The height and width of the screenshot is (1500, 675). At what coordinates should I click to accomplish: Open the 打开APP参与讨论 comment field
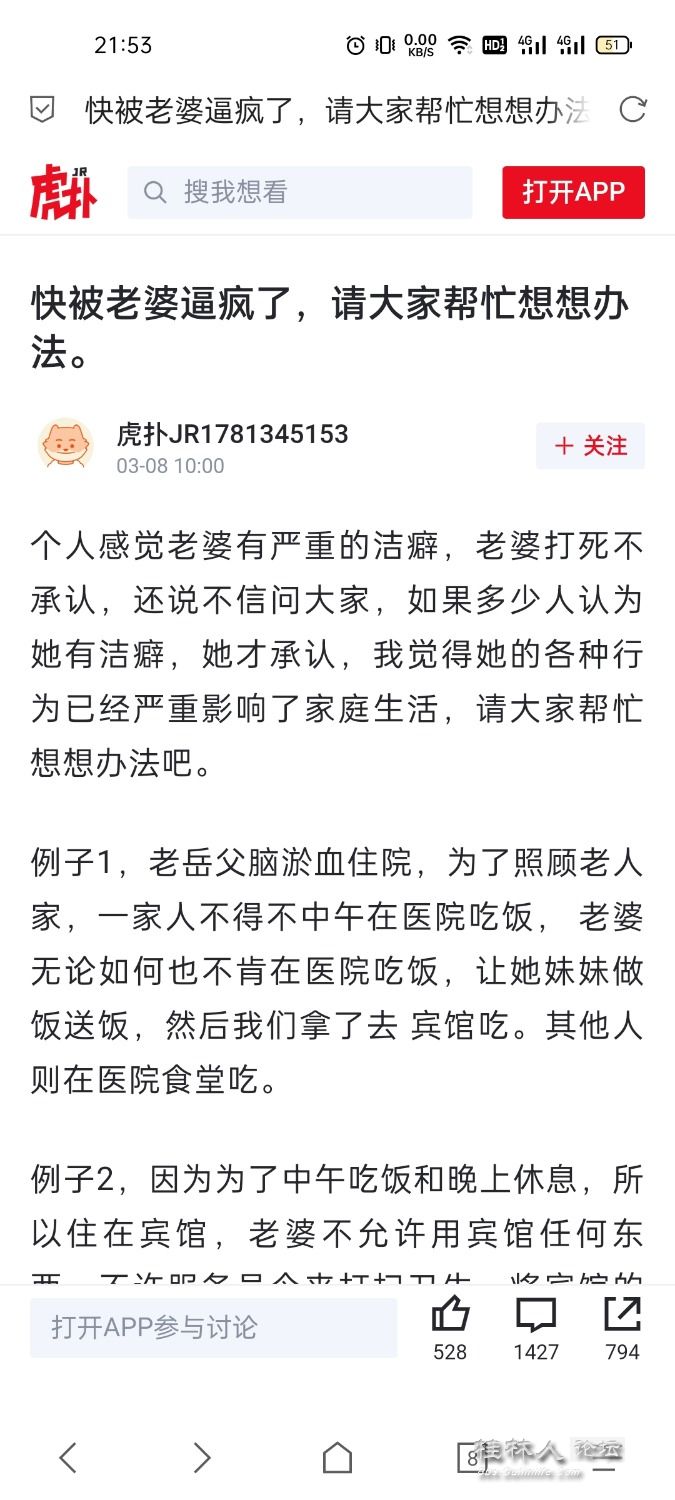coord(213,1327)
